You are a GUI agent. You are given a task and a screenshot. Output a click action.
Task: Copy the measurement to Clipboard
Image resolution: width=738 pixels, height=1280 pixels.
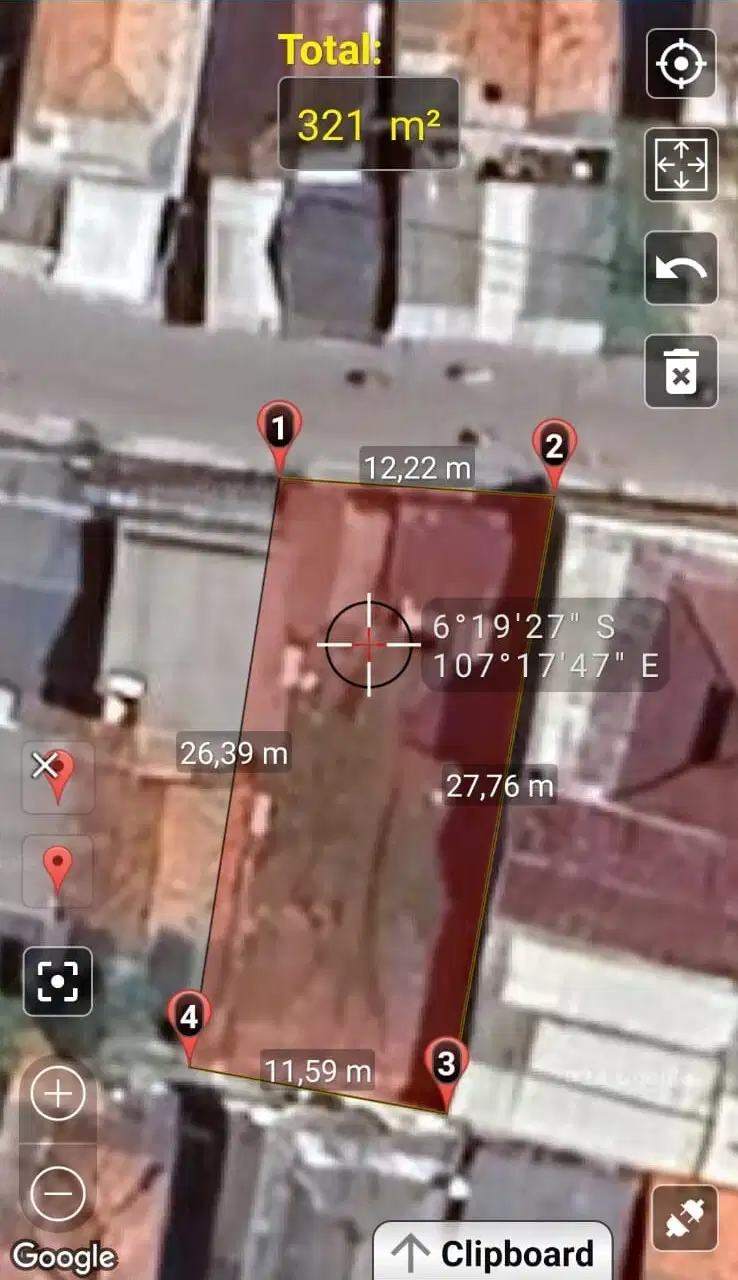point(494,1252)
